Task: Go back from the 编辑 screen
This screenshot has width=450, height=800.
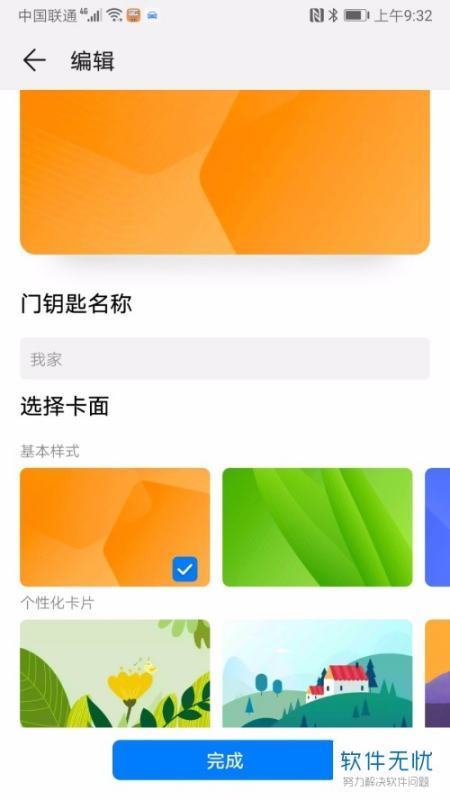Action: pos(35,61)
